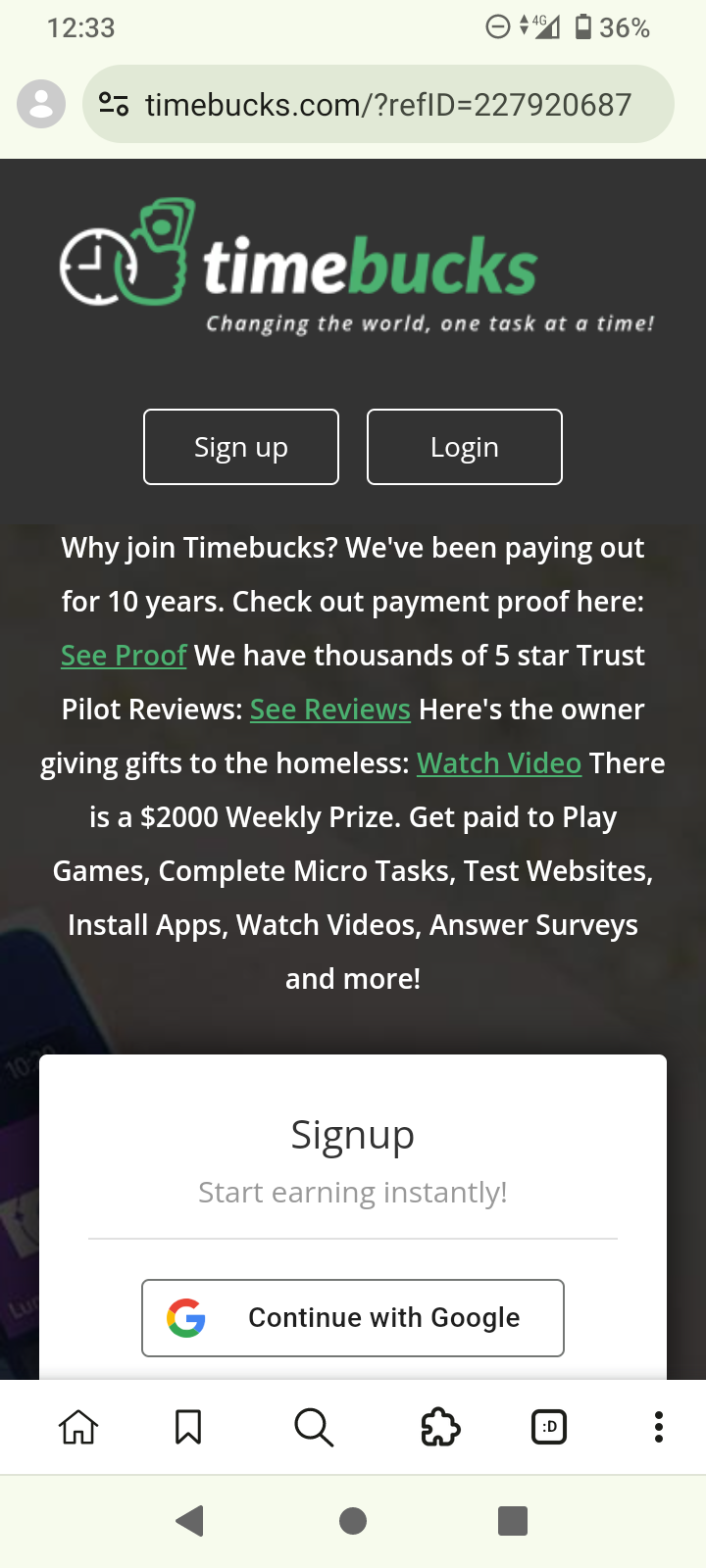Screen dimensions: 706x1568
Task: Continue with Google sign-in
Action: 353,1318
